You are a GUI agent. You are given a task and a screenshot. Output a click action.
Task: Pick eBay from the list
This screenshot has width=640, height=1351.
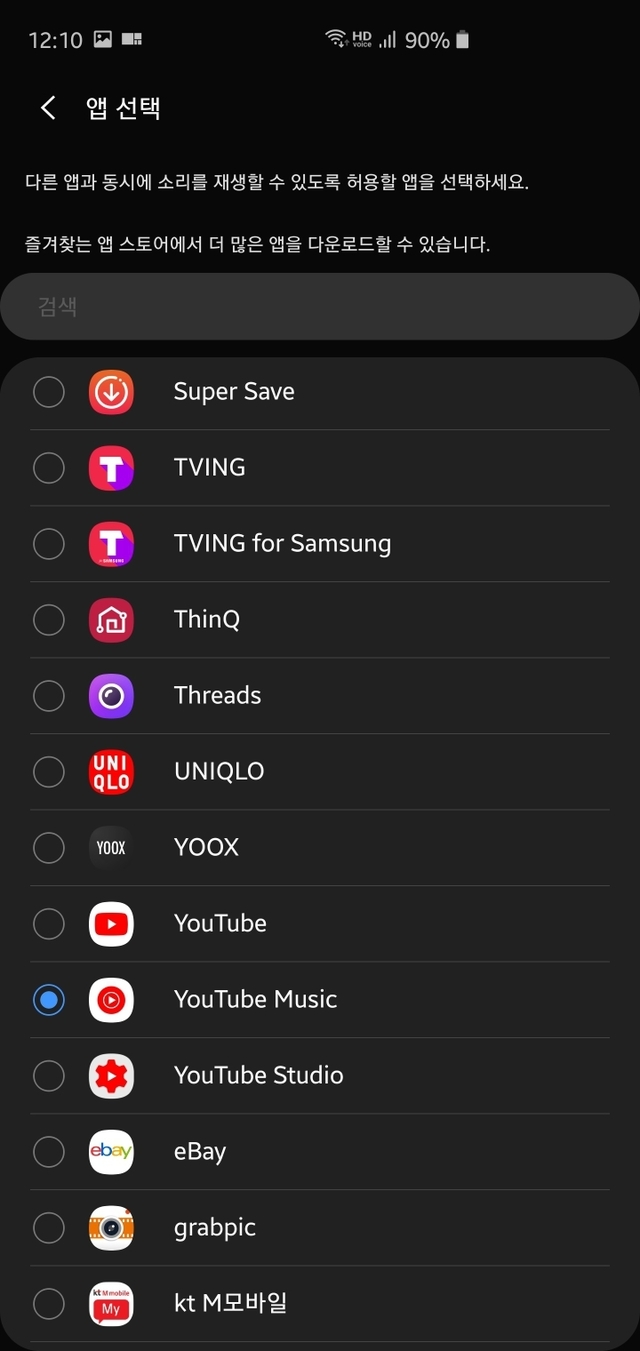49,1152
